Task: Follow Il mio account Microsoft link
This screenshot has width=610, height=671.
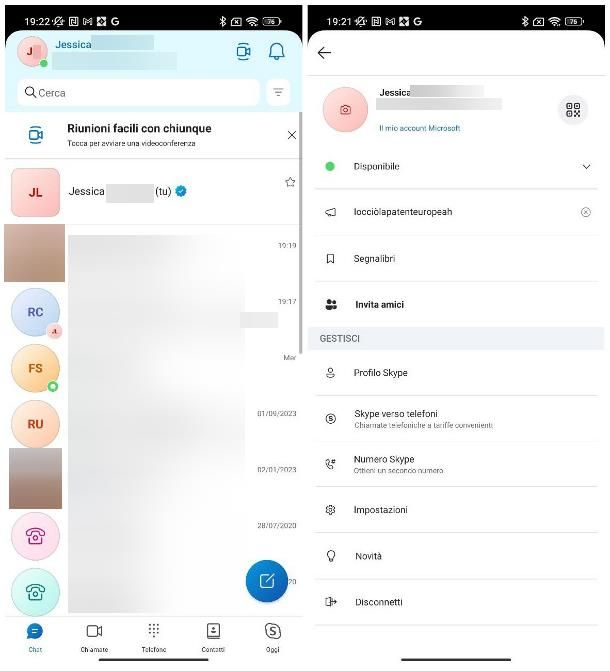Action: click(419, 128)
